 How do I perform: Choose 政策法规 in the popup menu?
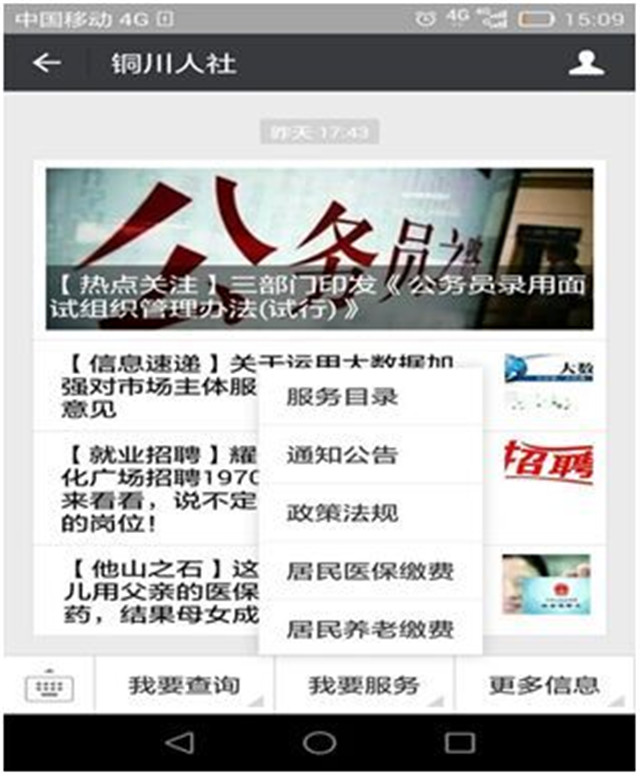click(x=369, y=513)
